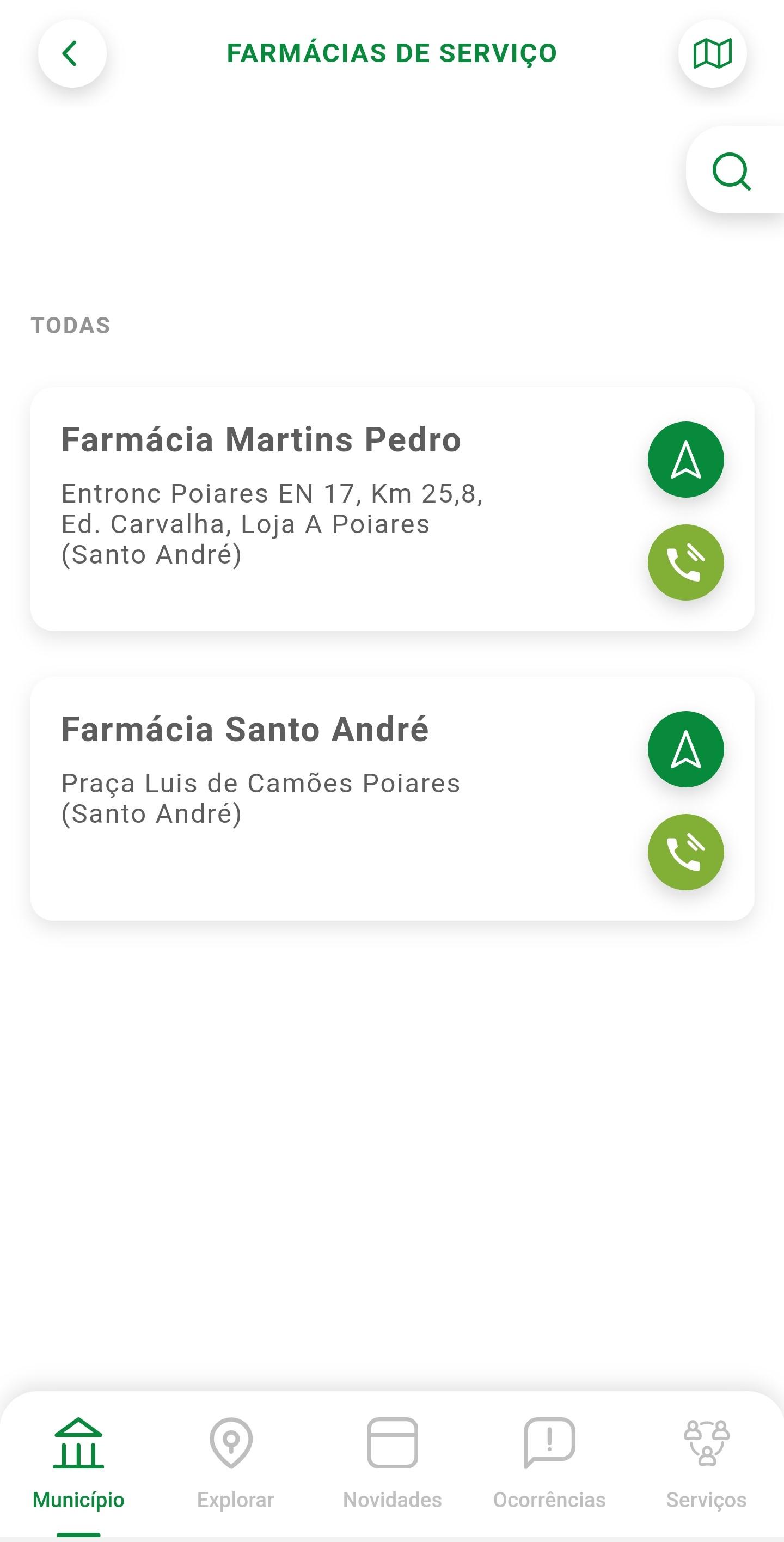Call Farmácia Martins Pedro
The image size is (784, 1542).
pyautogui.click(x=685, y=562)
